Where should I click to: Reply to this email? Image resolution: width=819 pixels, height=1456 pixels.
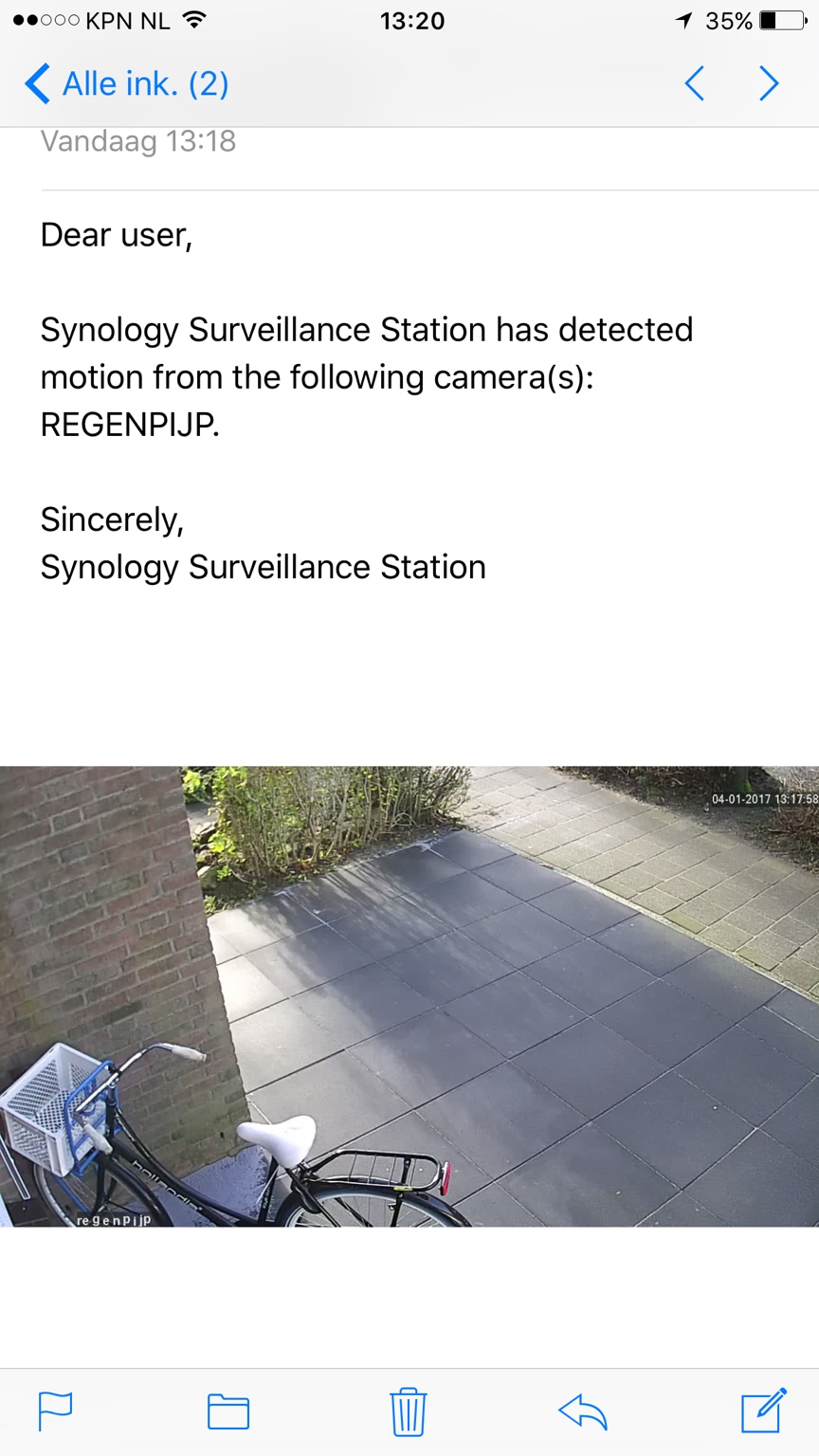[583, 1411]
